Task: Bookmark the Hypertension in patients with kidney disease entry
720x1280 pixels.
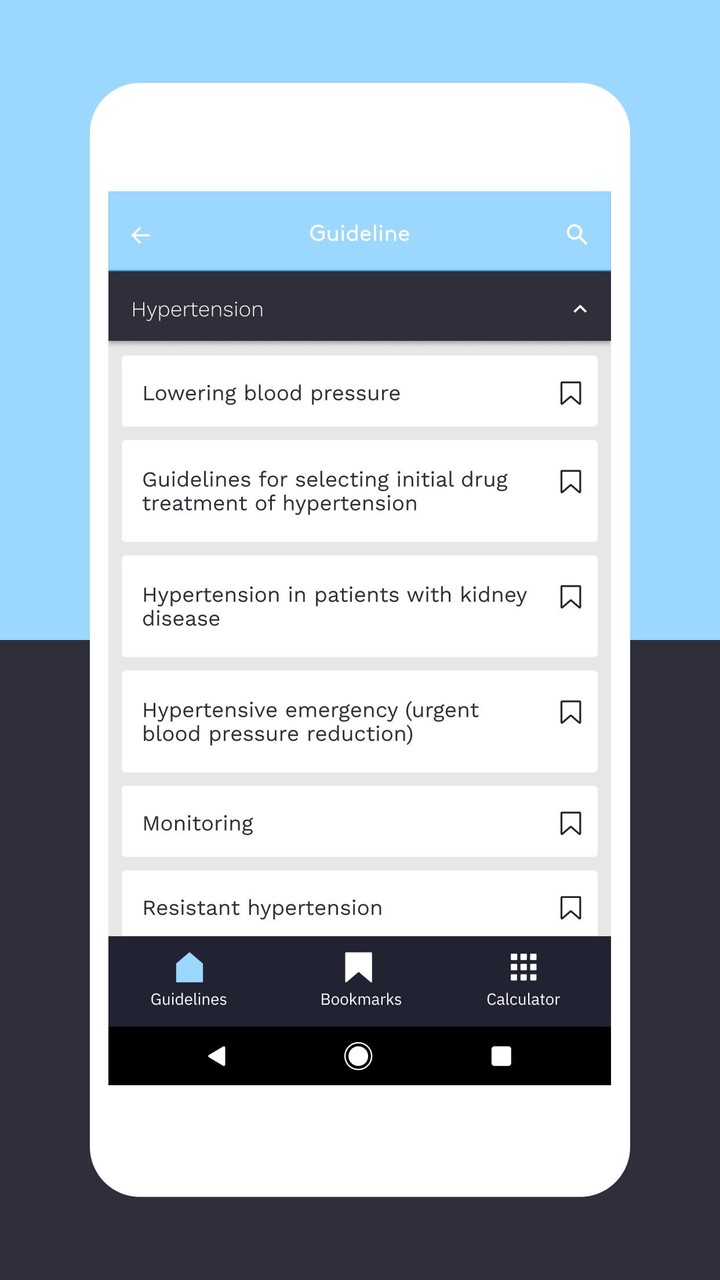Action: coord(570,596)
